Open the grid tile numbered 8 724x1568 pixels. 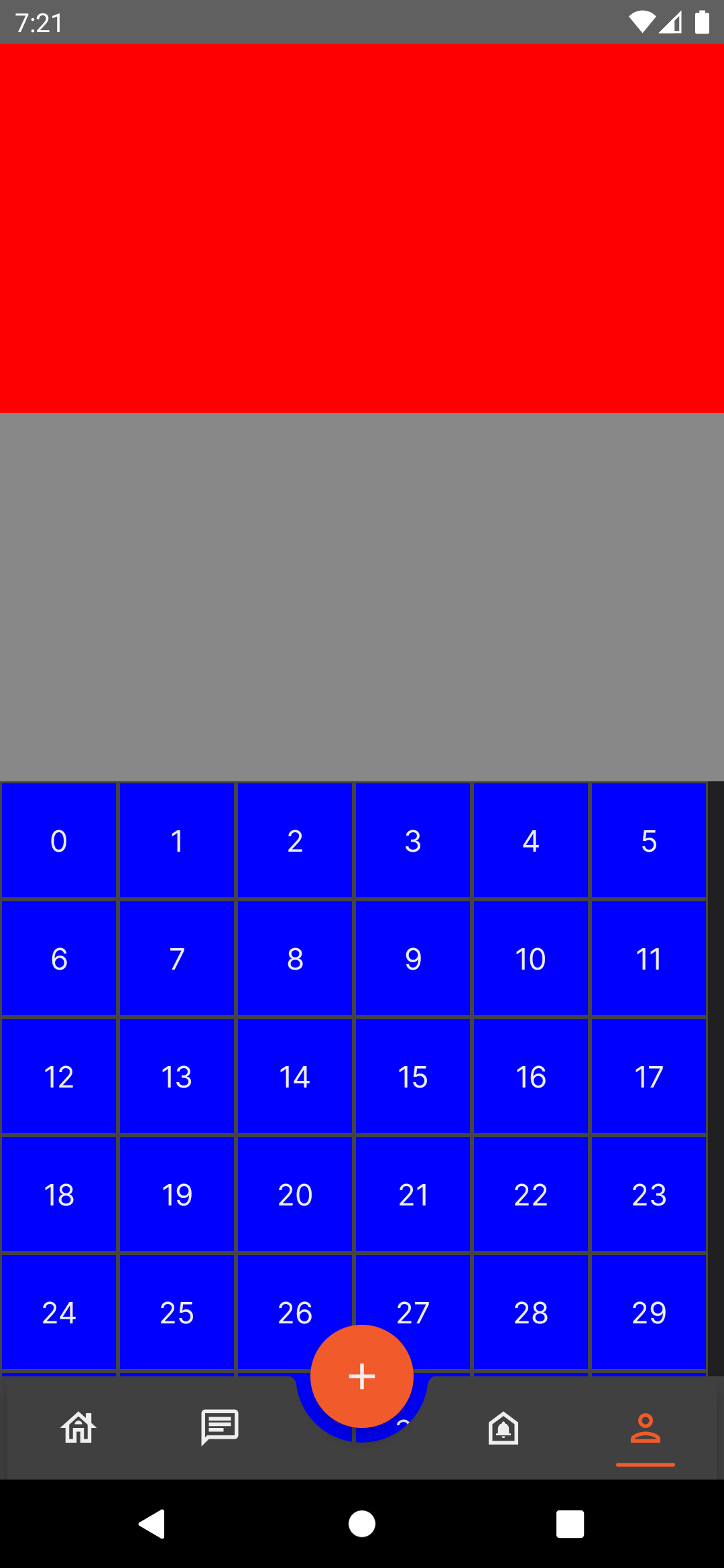pos(295,958)
